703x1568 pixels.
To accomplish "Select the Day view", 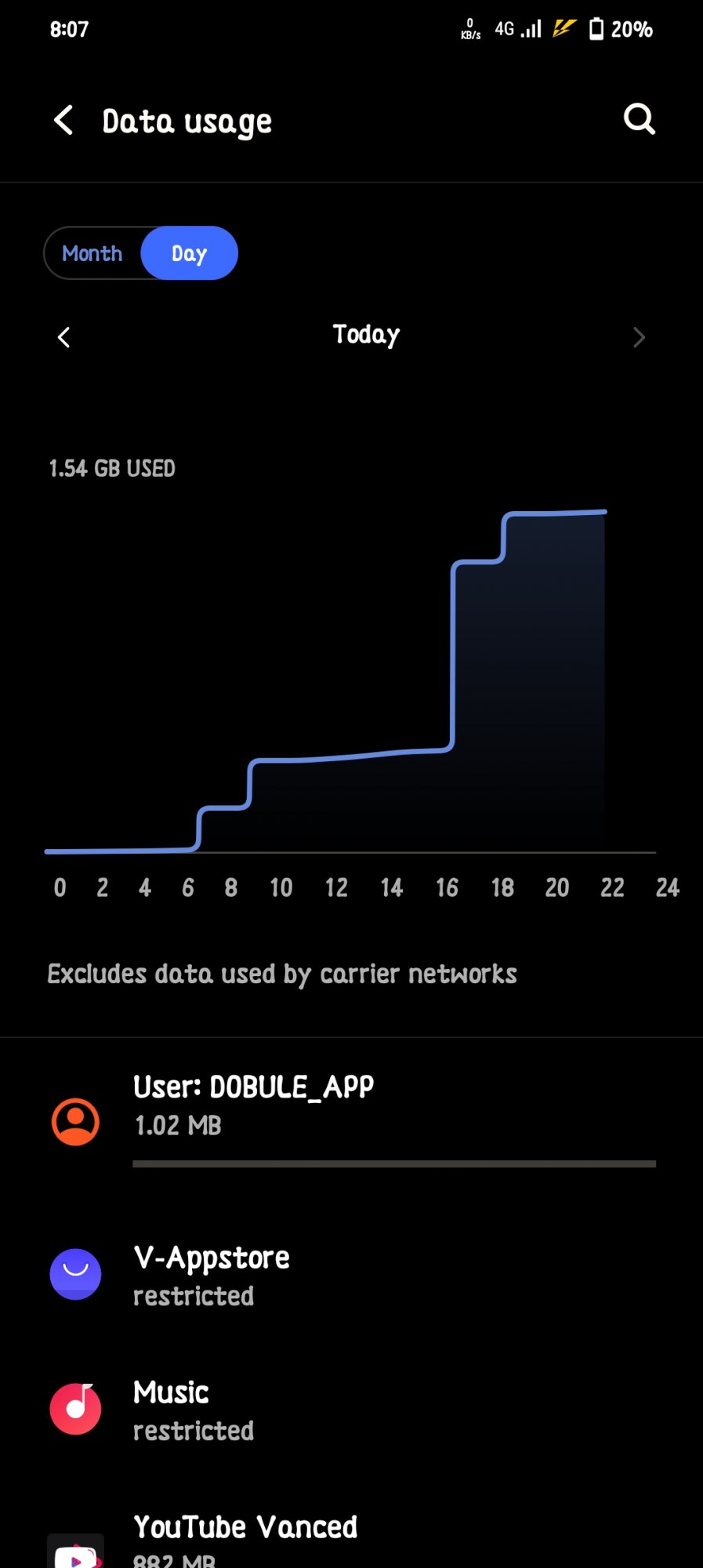I will tap(190, 253).
